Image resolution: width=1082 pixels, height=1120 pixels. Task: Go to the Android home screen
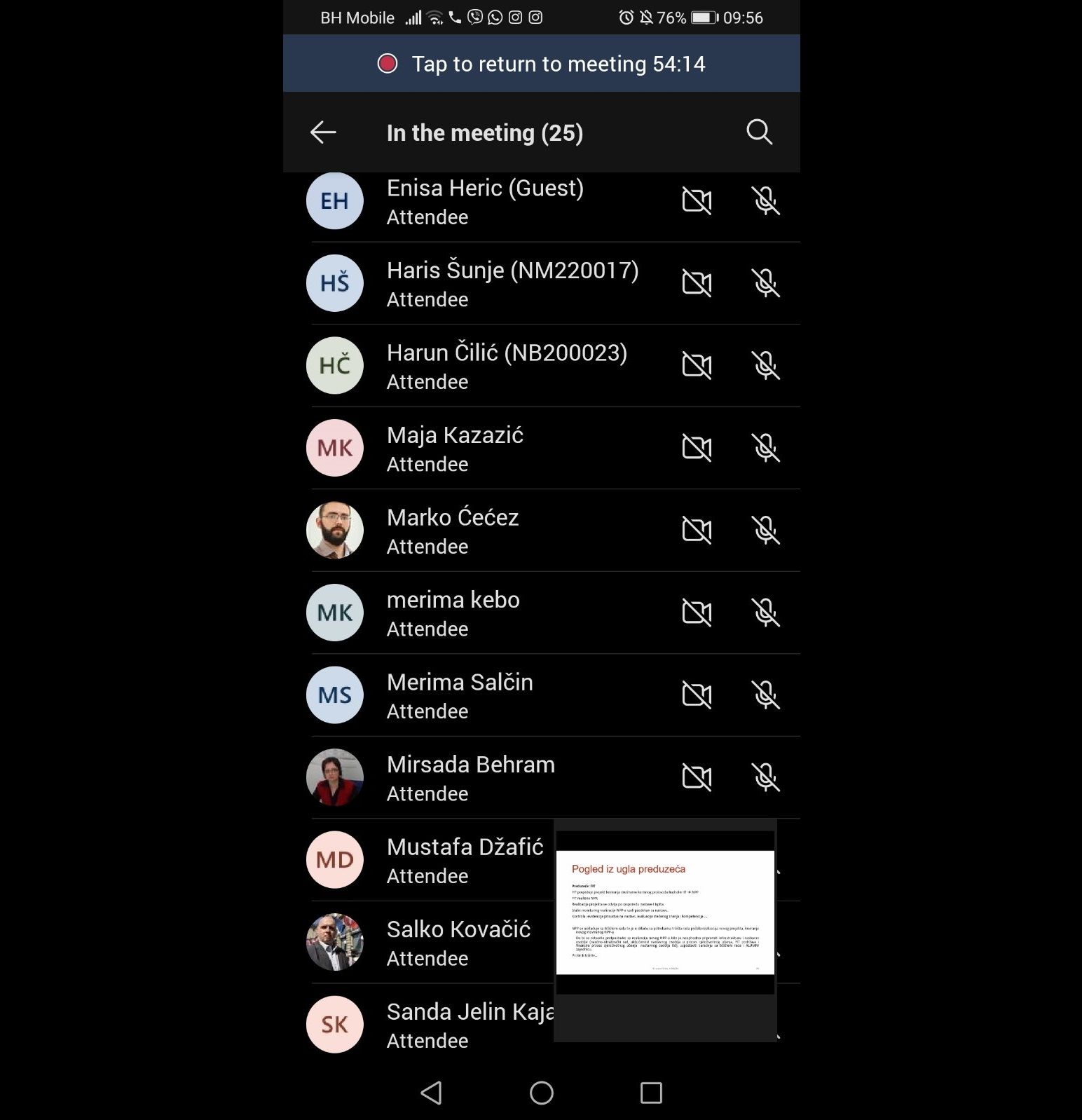(541, 1093)
